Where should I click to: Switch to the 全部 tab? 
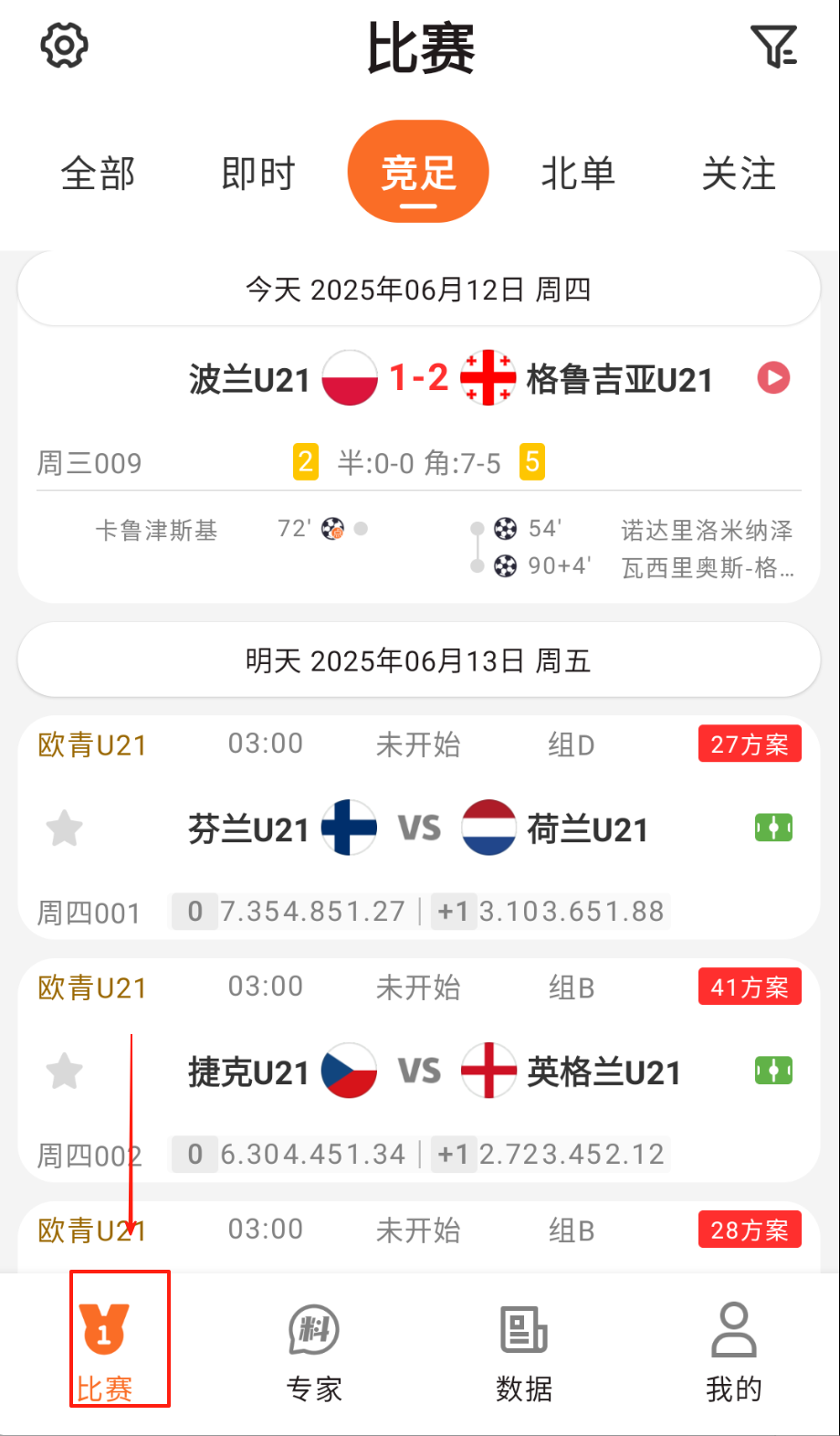tap(98, 173)
